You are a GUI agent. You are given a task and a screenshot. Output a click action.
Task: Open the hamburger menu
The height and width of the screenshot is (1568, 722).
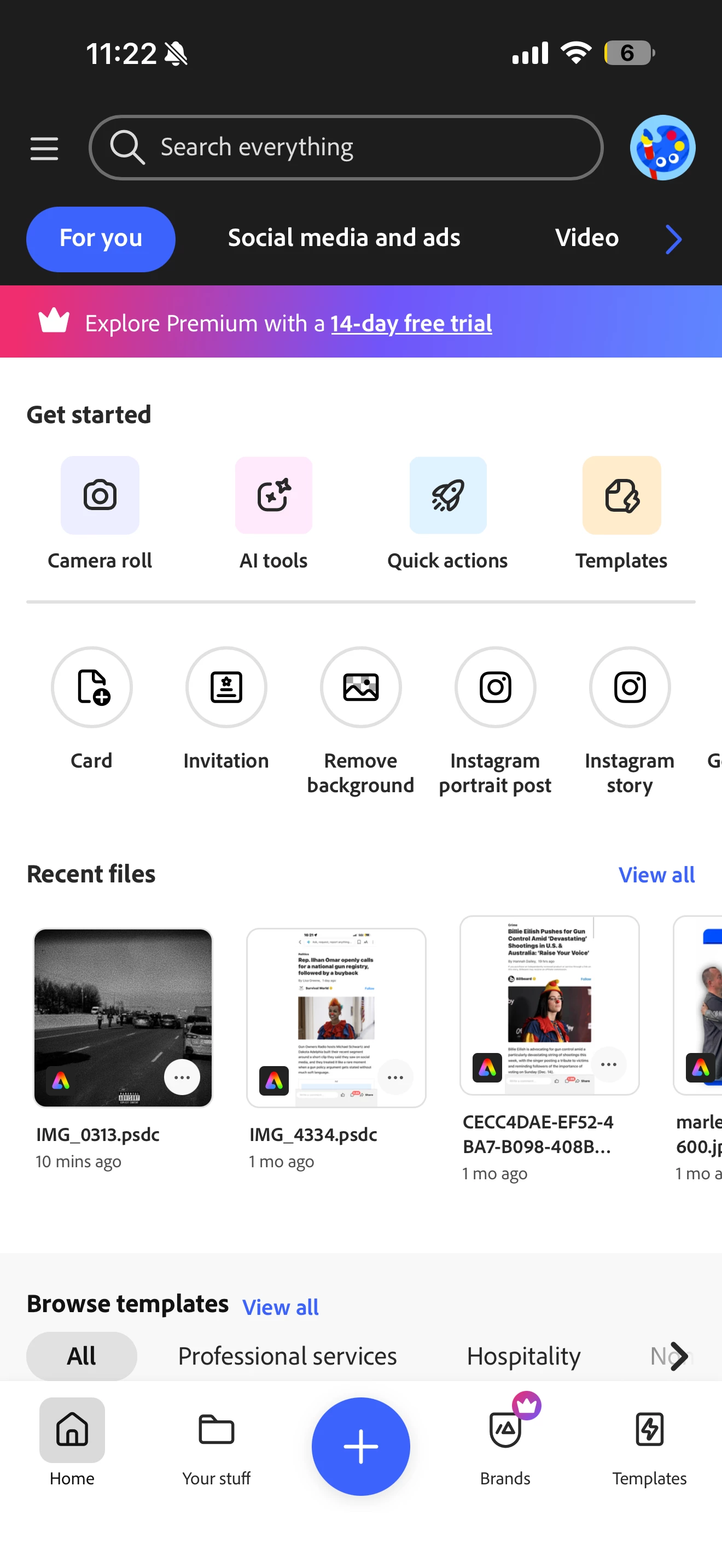tap(44, 149)
